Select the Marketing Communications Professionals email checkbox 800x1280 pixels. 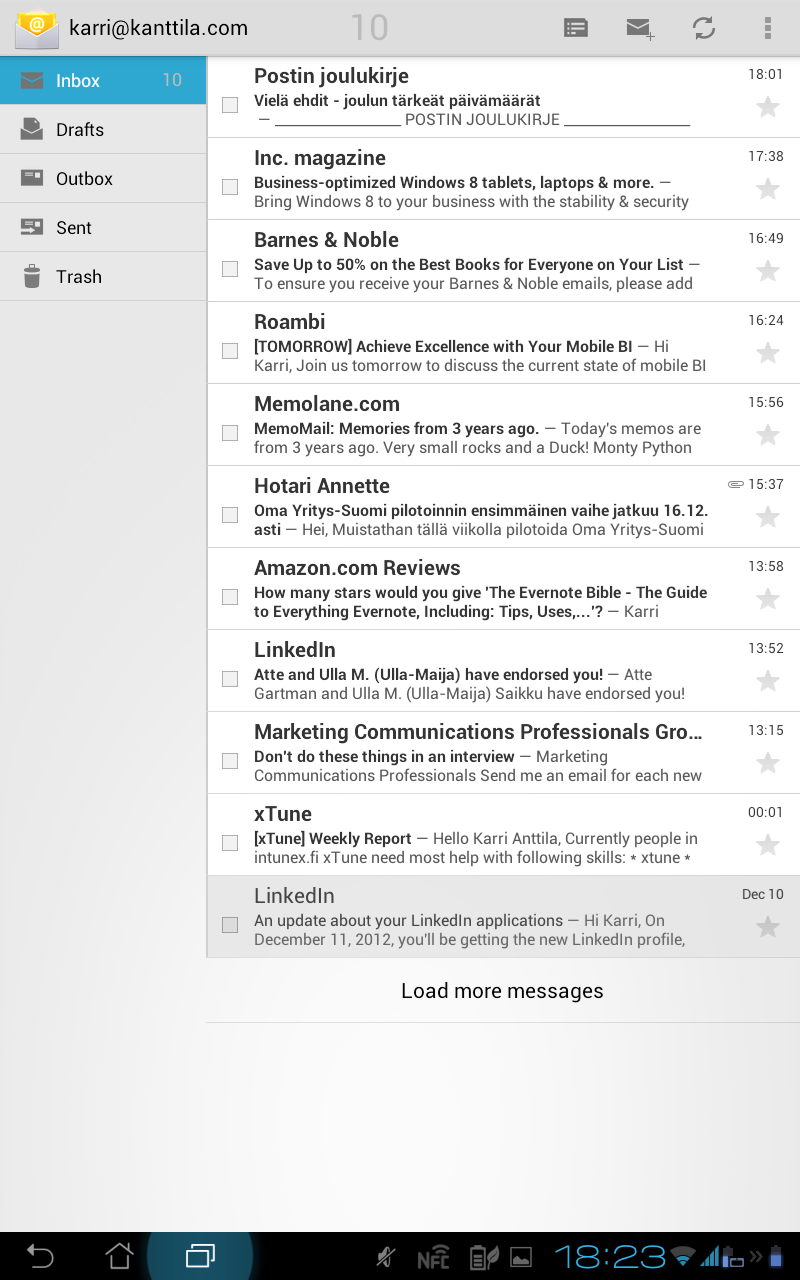coord(230,761)
